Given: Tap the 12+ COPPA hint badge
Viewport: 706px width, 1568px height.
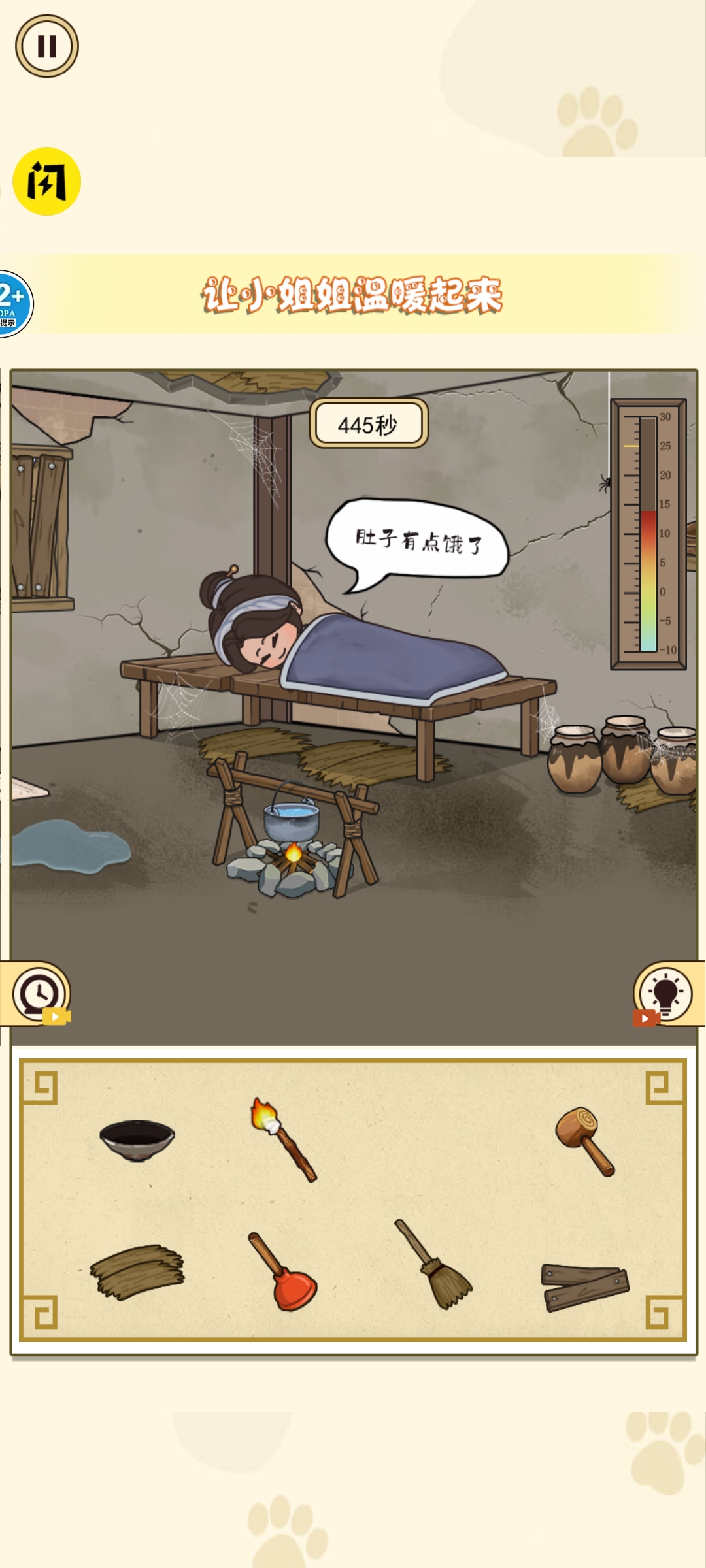Looking at the screenshot, I should pos(10,302).
